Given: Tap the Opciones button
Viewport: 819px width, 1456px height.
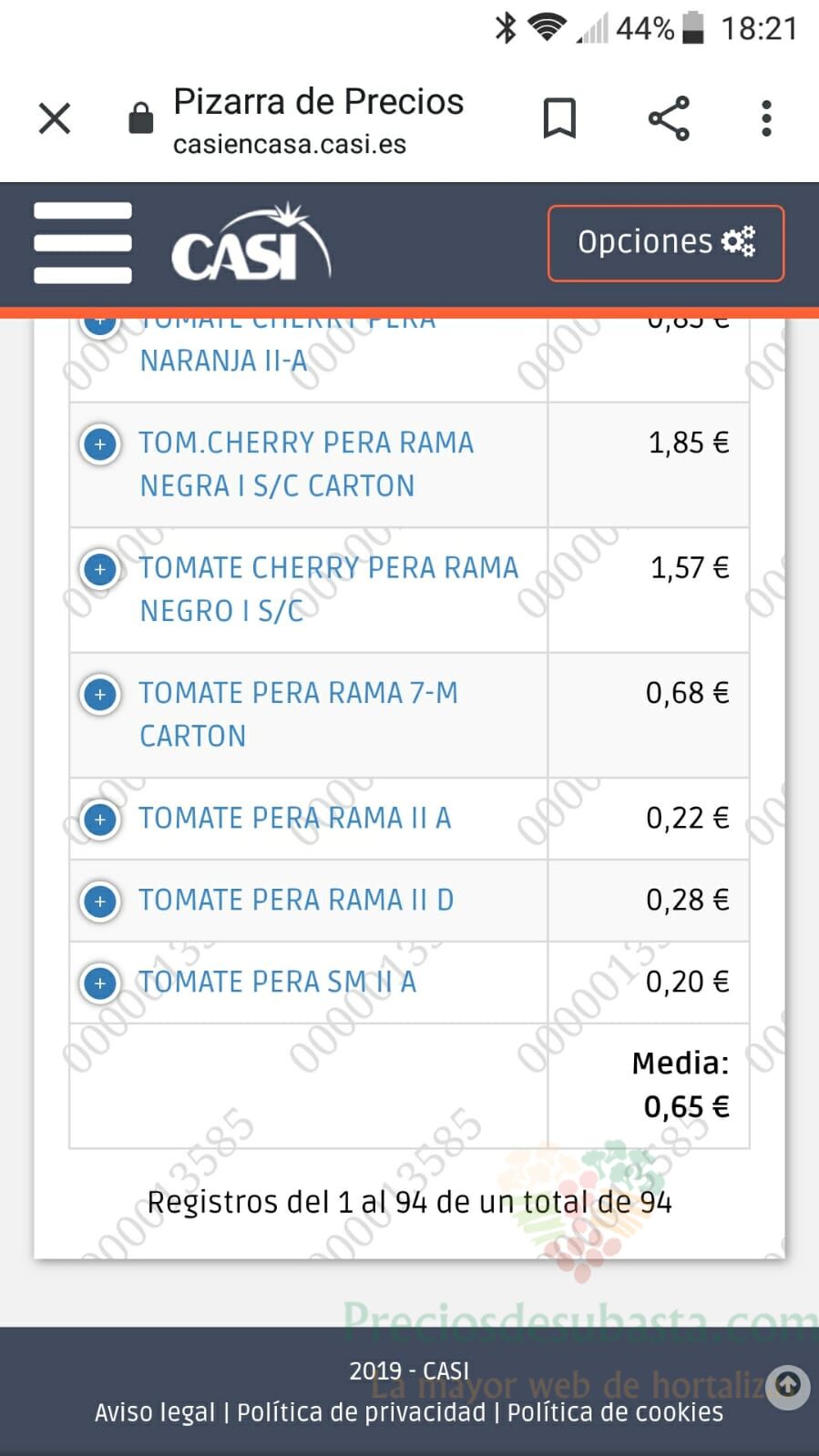Looking at the screenshot, I should [666, 243].
